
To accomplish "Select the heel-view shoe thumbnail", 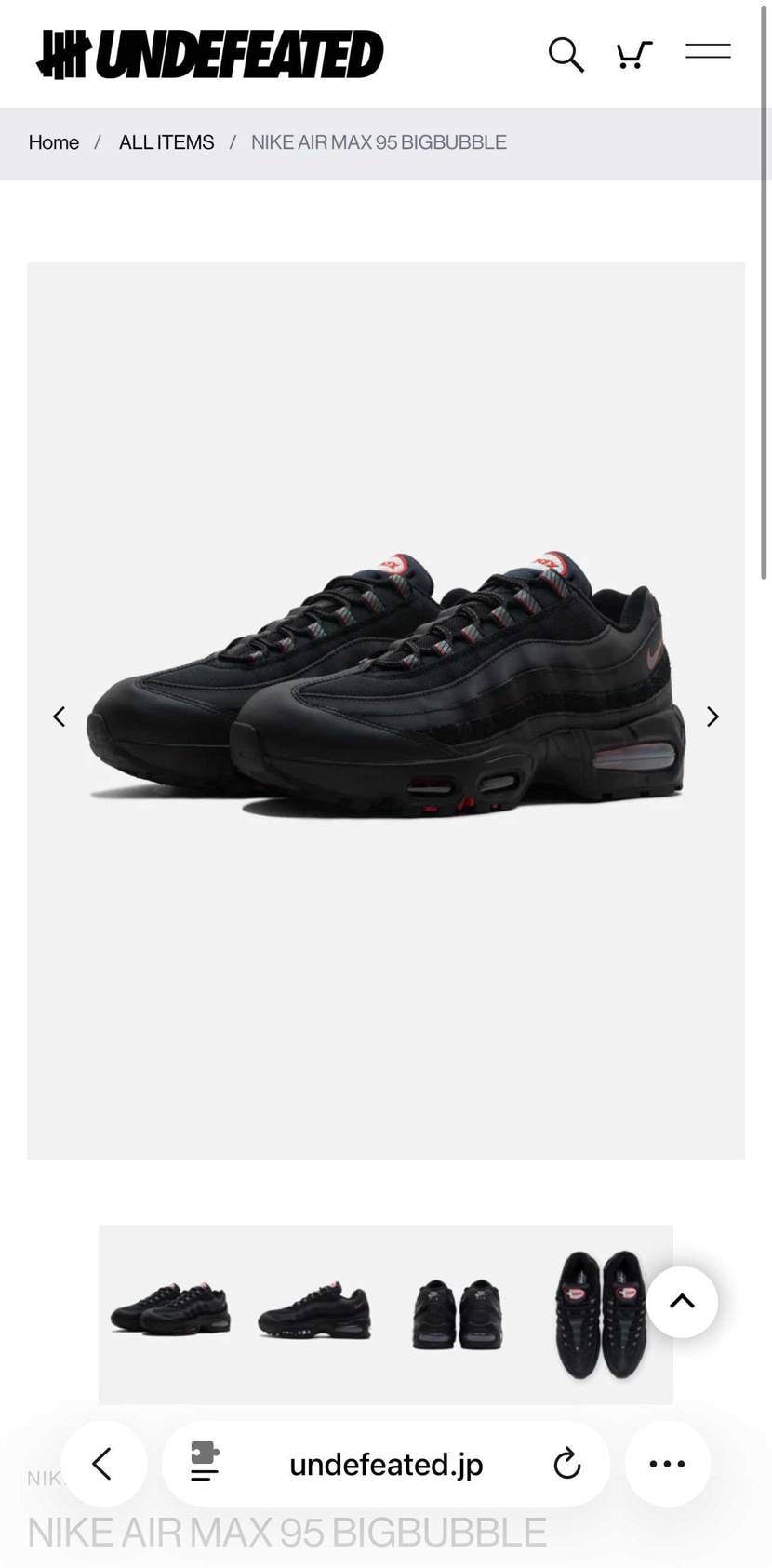I will [458, 1314].
